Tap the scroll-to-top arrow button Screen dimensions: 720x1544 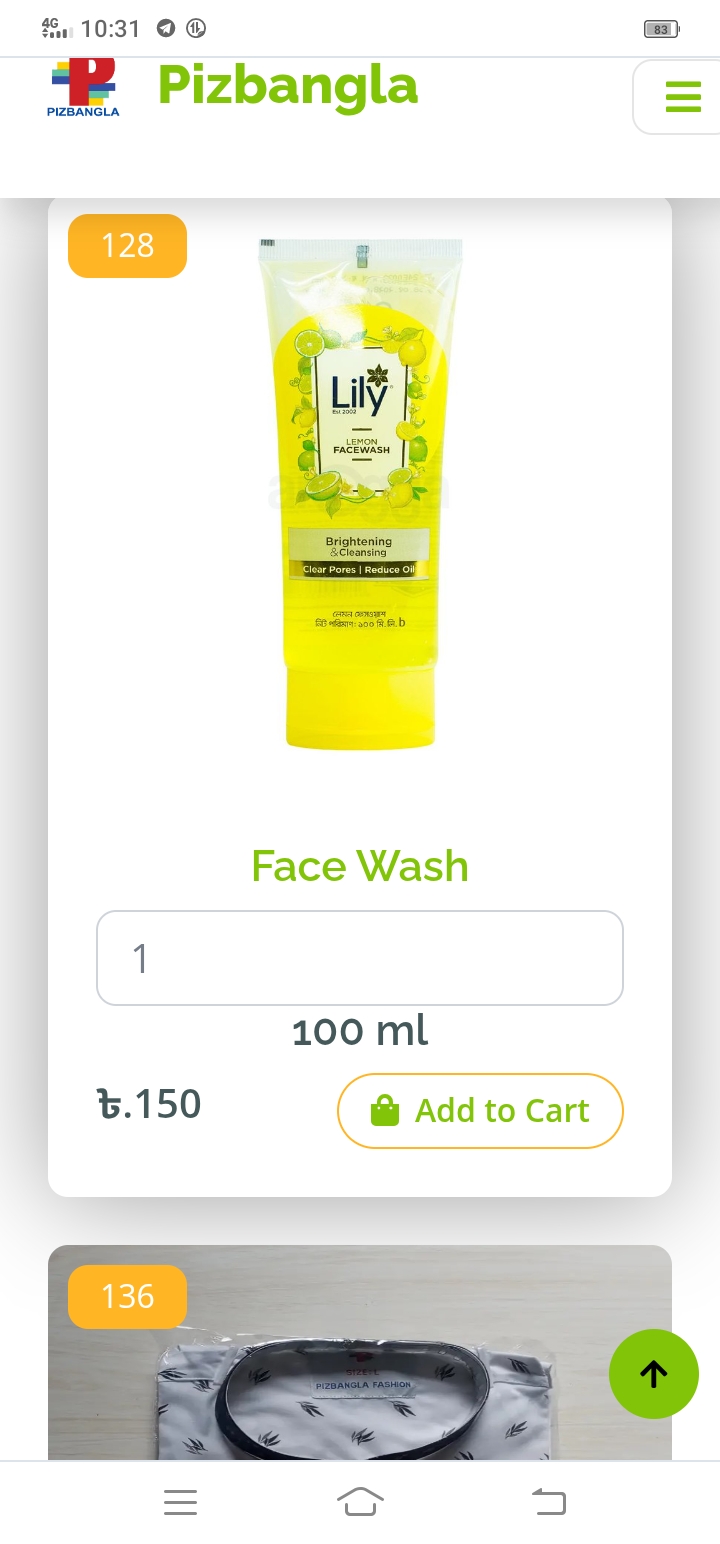tap(653, 1373)
